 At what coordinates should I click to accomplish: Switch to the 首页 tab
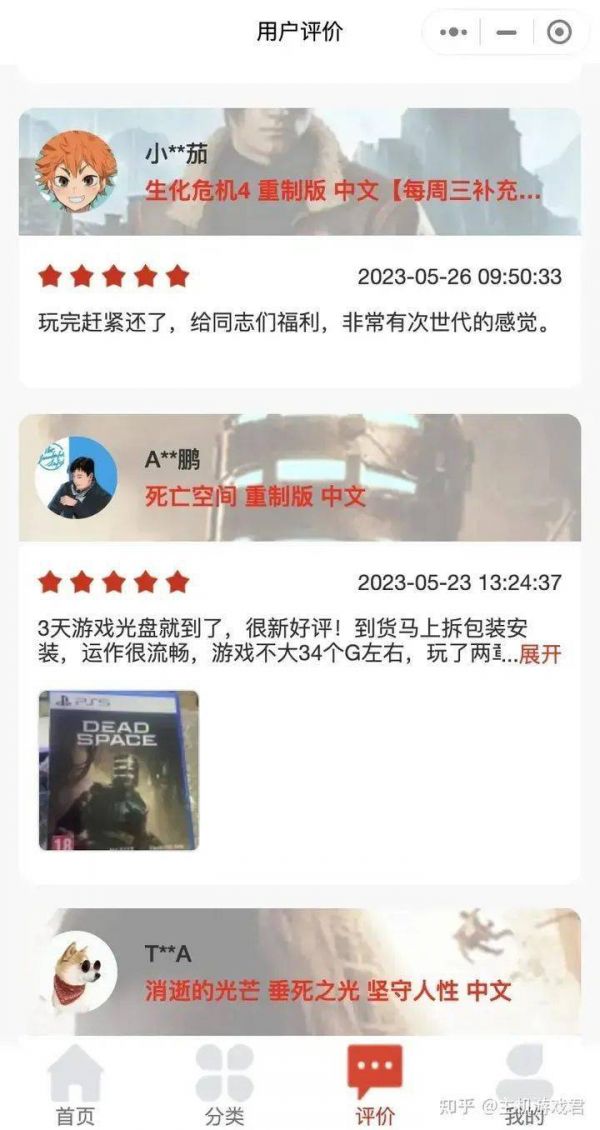75,1087
